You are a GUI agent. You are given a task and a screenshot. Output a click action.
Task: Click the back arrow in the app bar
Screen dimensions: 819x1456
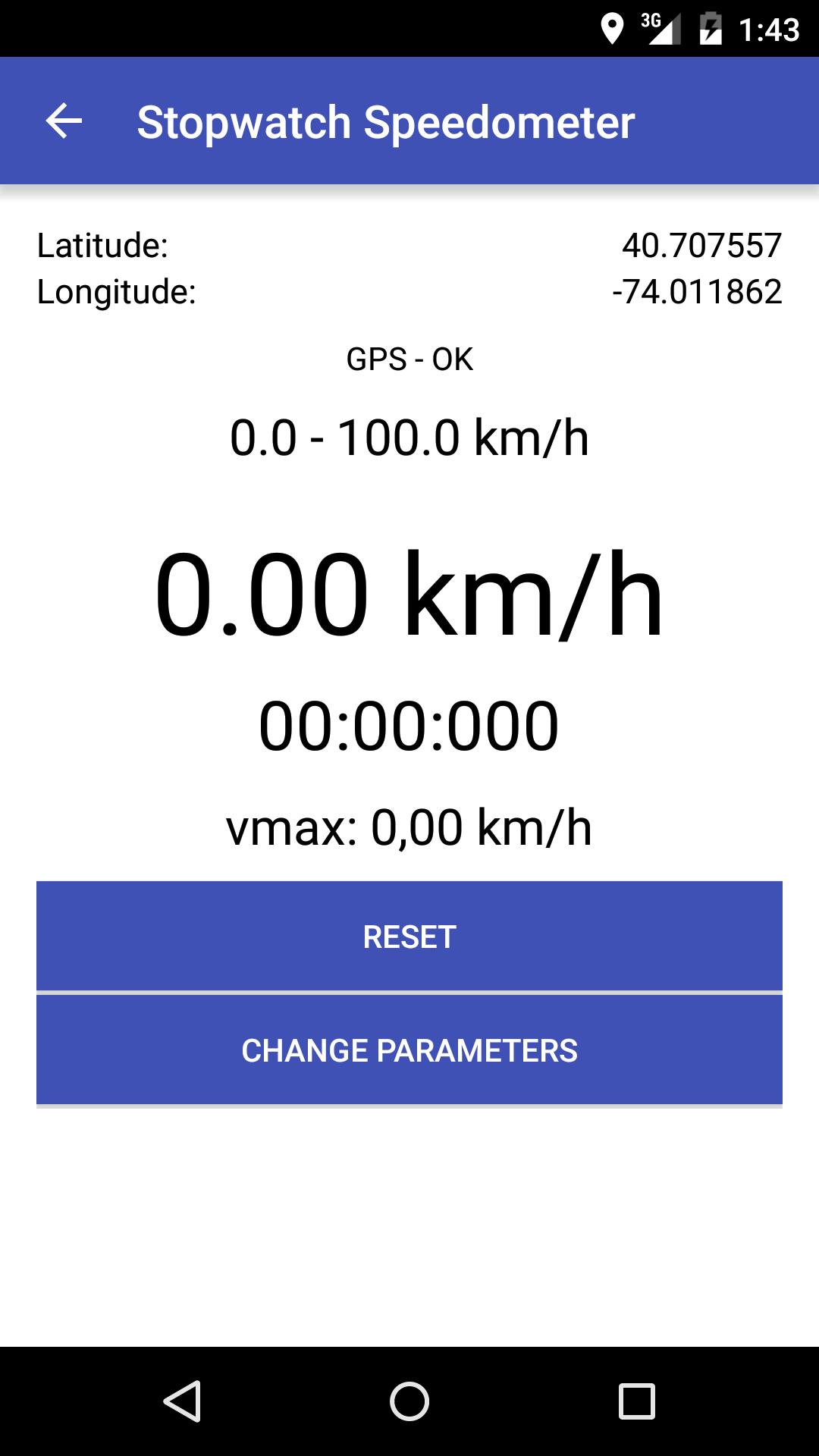(x=64, y=120)
